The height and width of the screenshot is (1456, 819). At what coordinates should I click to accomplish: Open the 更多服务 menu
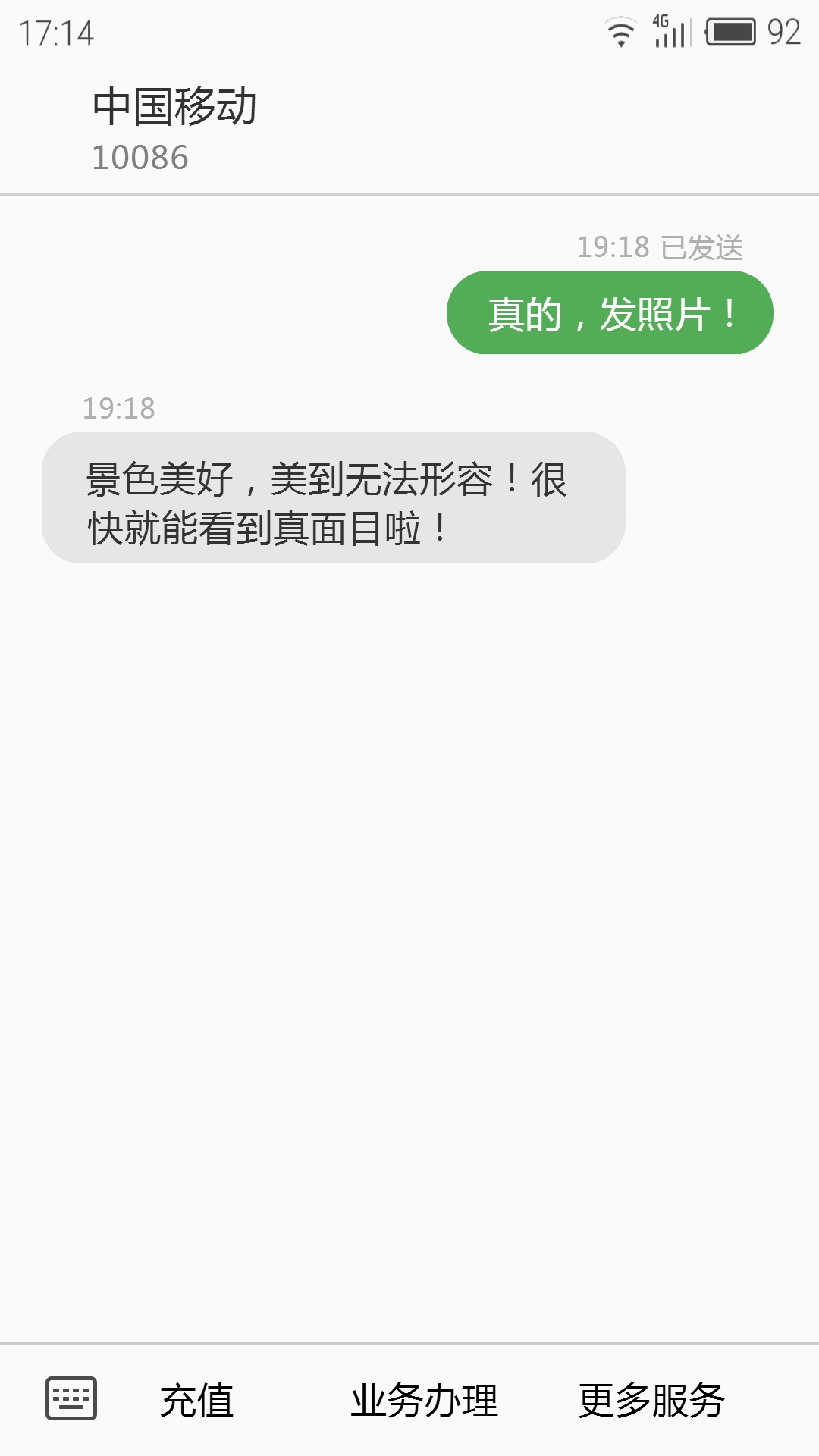click(x=652, y=1400)
